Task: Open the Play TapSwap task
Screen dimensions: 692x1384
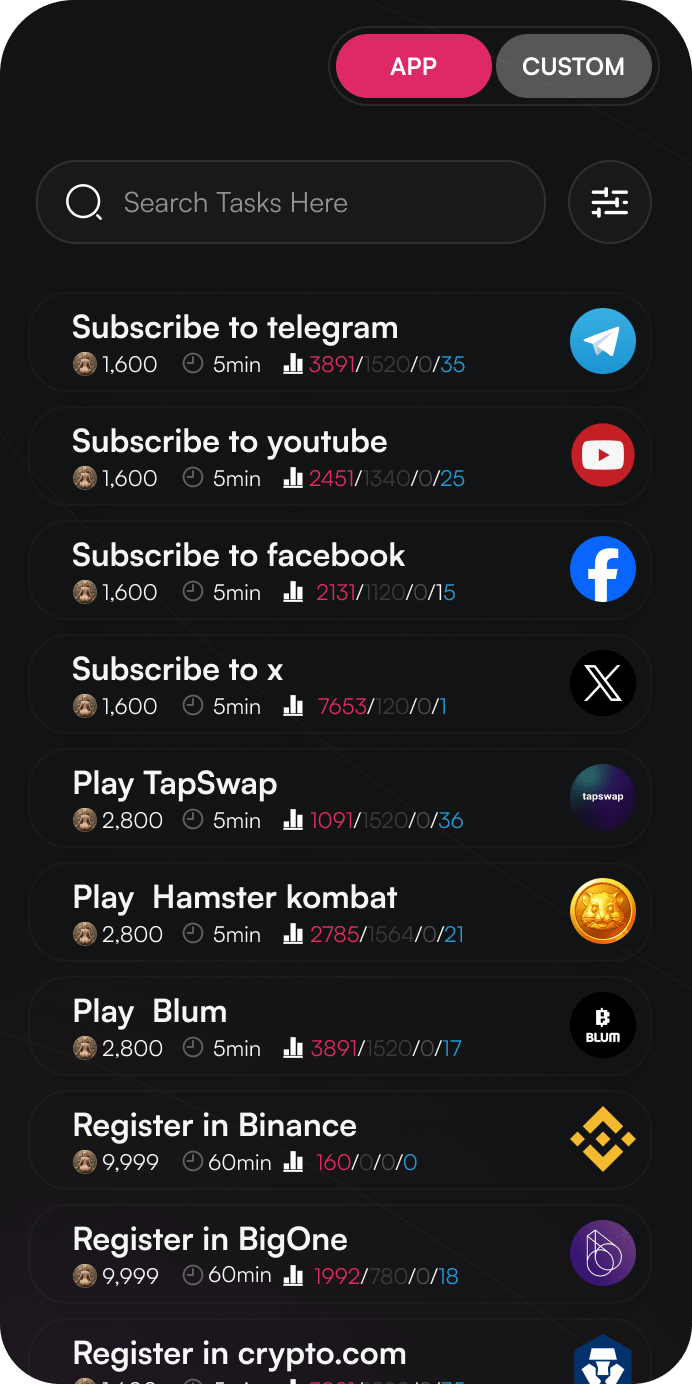Action: click(340, 798)
